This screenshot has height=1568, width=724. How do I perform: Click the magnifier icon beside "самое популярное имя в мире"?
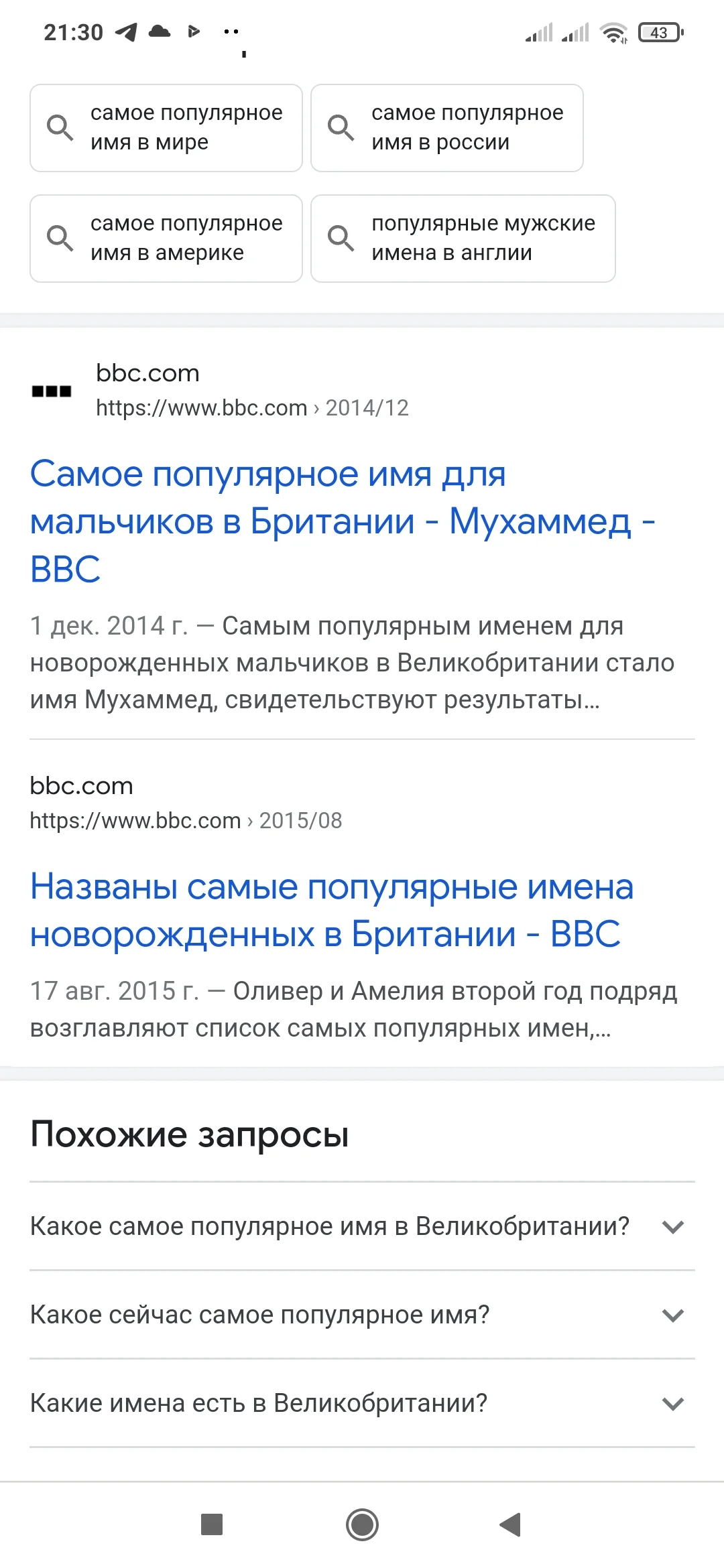60,127
